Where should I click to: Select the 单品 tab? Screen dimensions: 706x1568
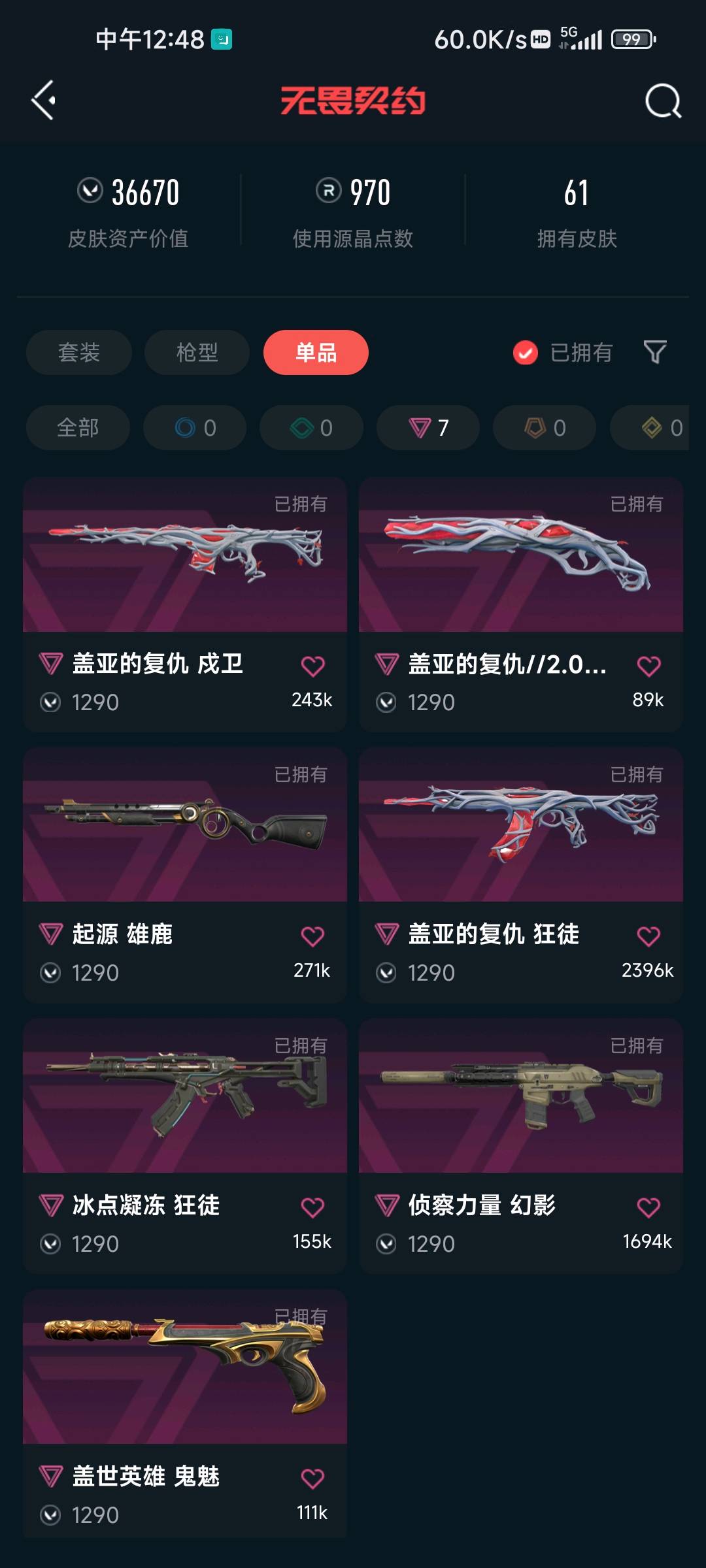316,352
